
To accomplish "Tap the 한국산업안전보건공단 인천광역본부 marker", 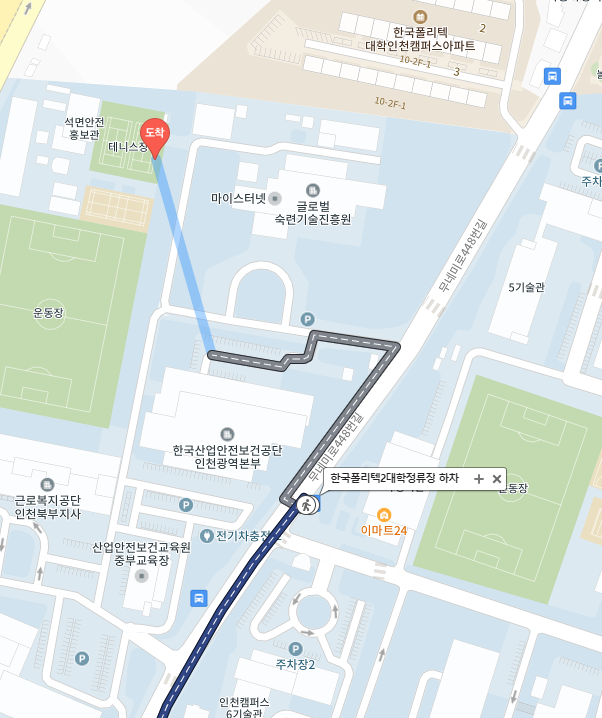I will click(228, 433).
